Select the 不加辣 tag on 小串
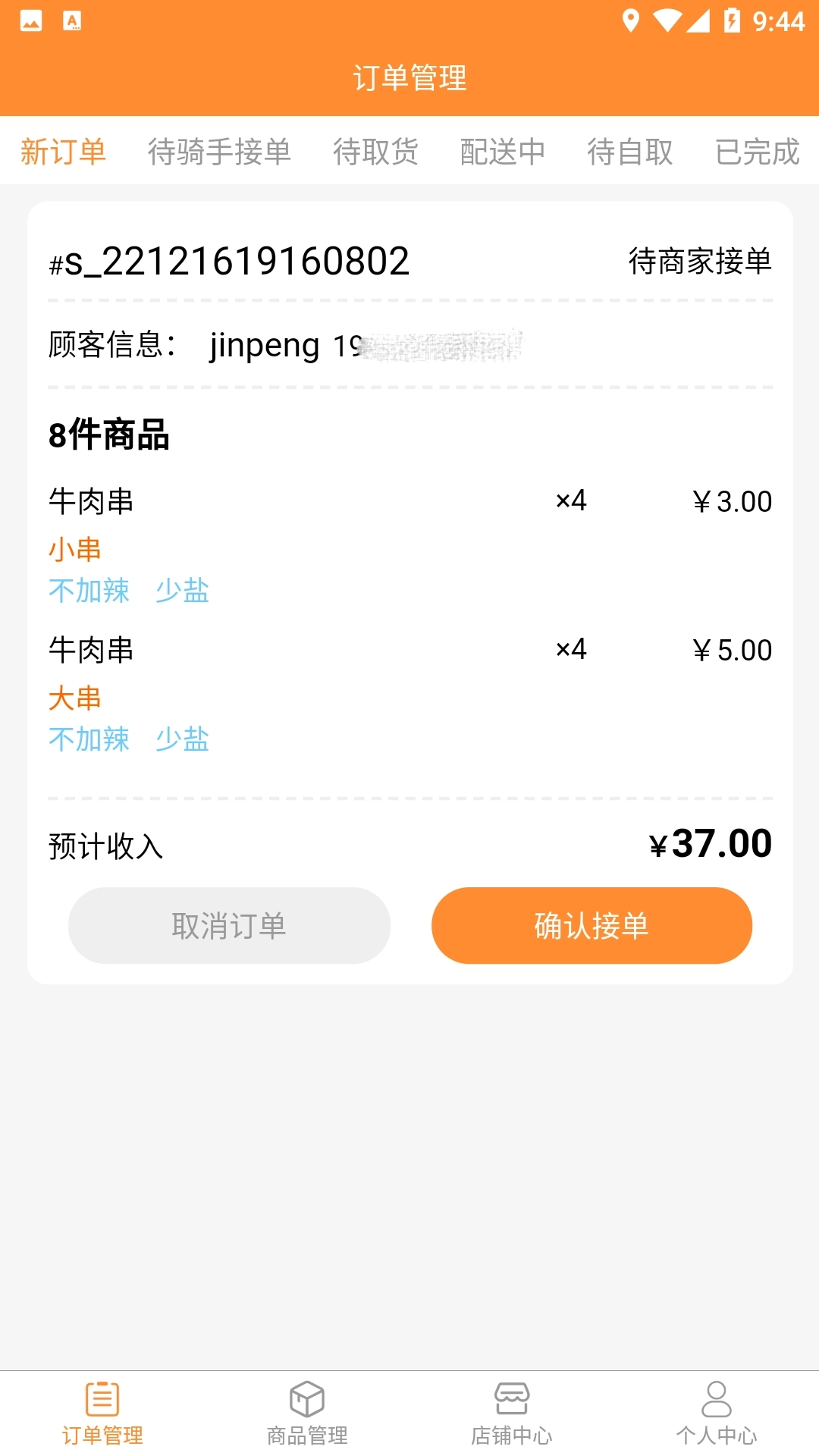819x1456 pixels. tap(89, 591)
